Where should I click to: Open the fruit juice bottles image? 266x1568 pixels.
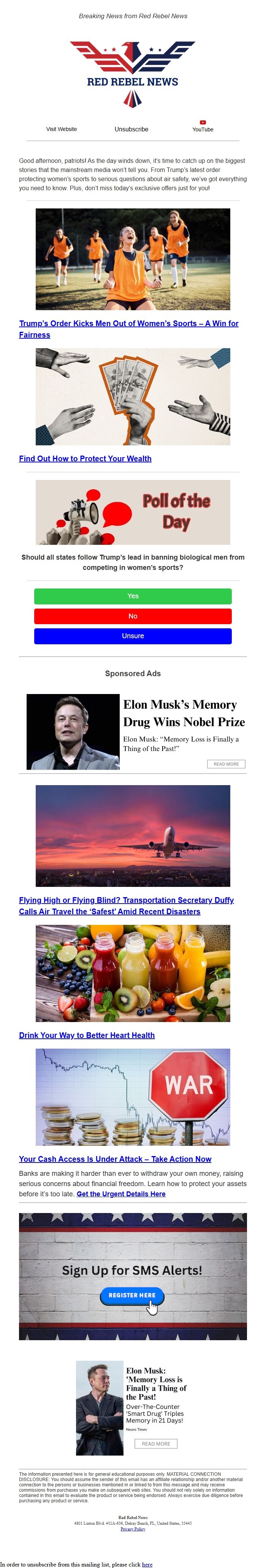(x=133, y=973)
